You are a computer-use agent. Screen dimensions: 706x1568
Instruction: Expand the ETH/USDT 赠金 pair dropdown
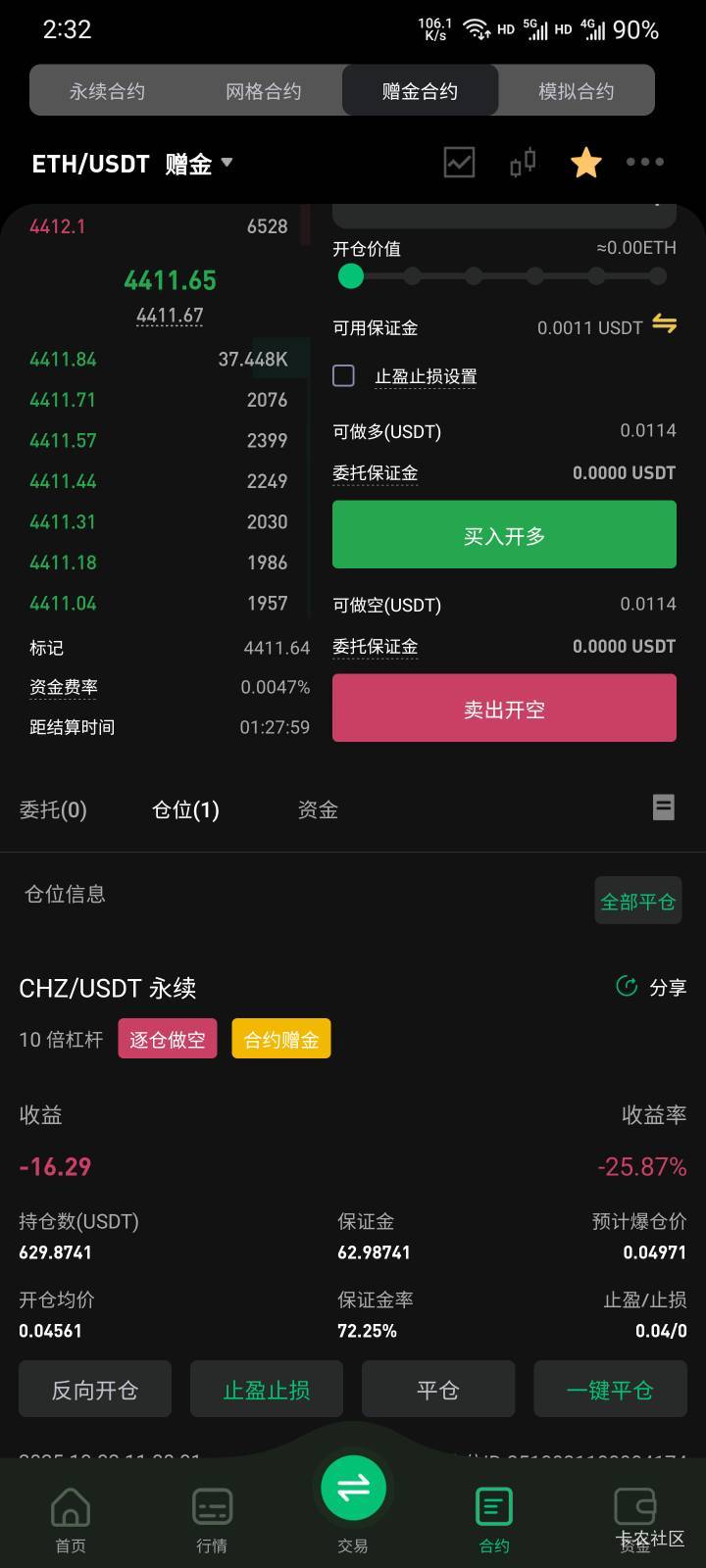[x=133, y=164]
